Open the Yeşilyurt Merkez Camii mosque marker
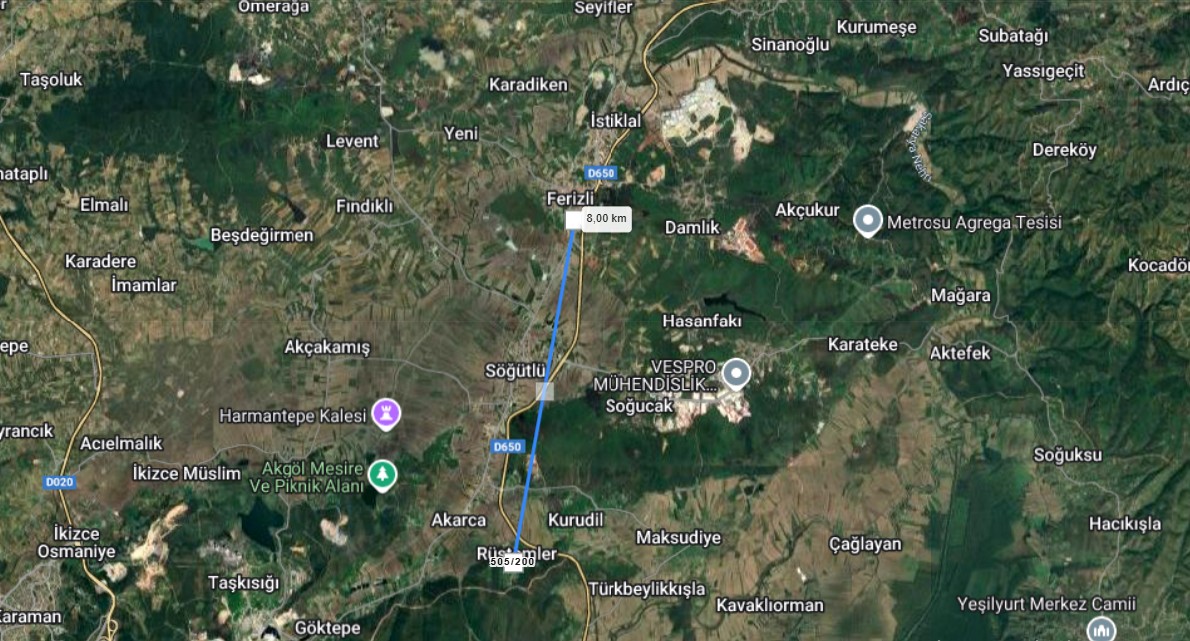1190x641 pixels. 1101,628
